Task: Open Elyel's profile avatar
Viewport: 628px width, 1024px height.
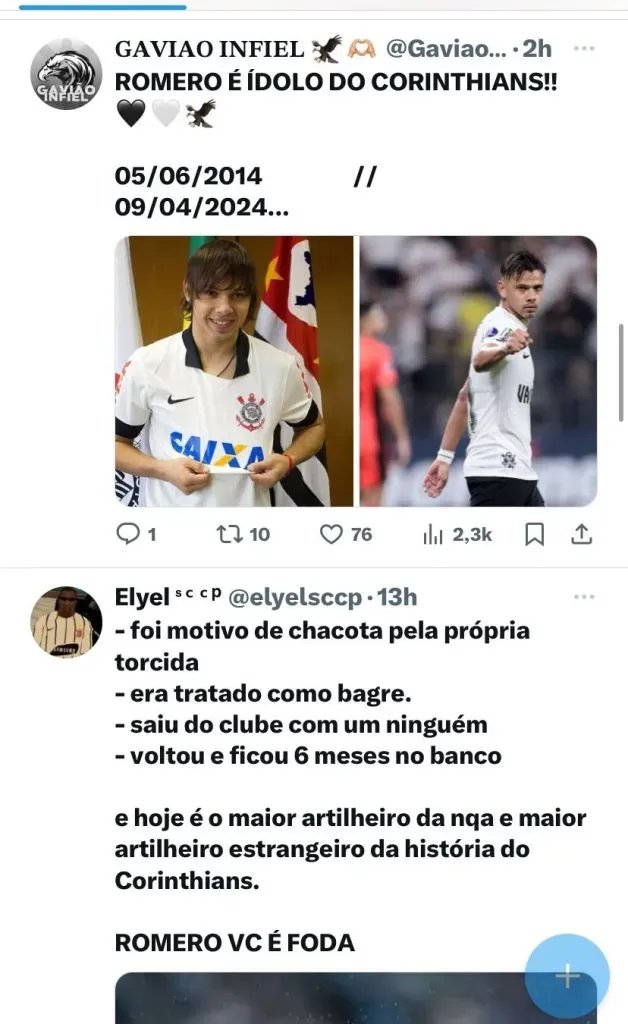Action: [66, 621]
